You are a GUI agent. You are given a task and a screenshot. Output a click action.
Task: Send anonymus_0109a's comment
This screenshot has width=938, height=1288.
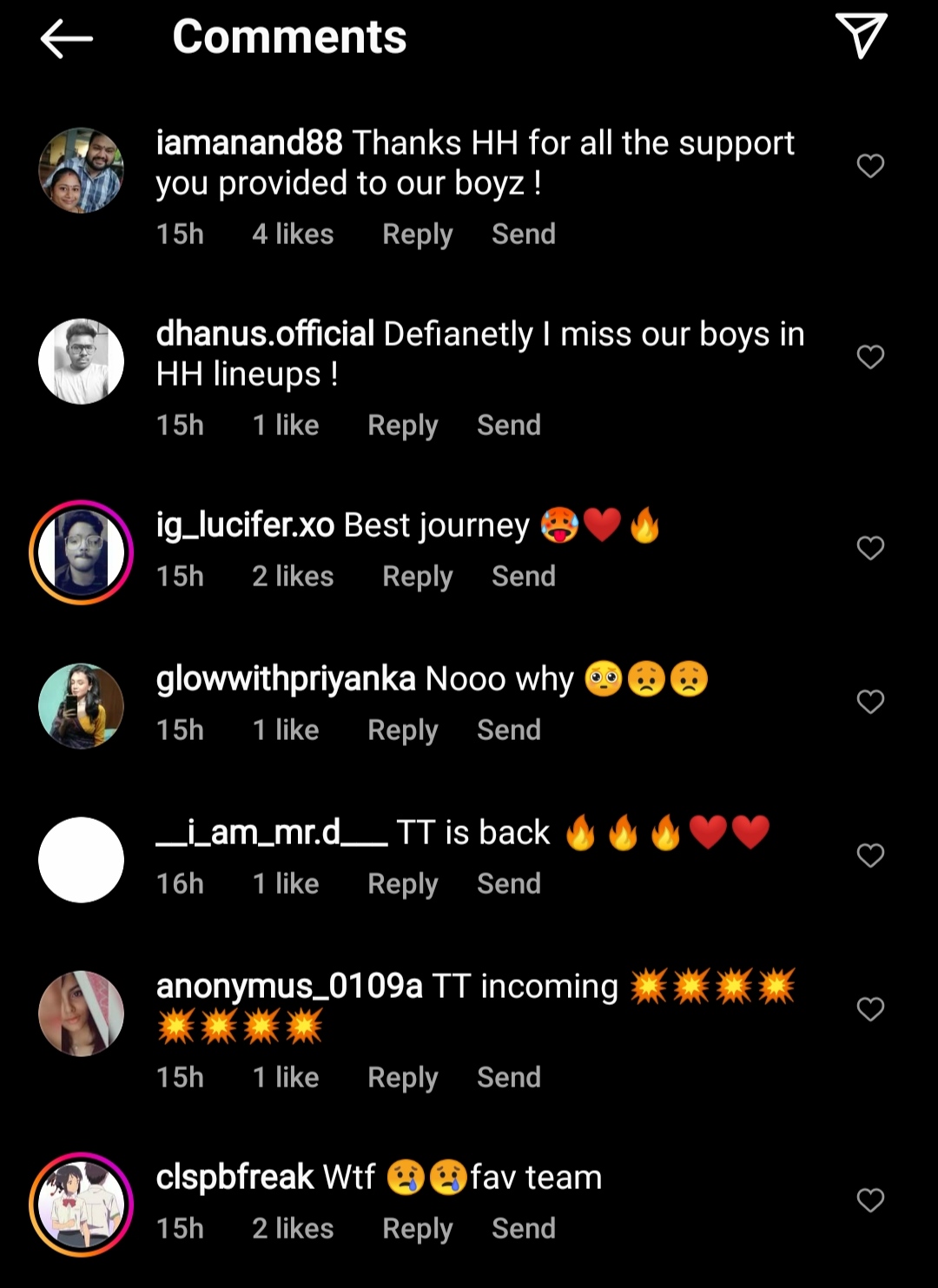508,1078
